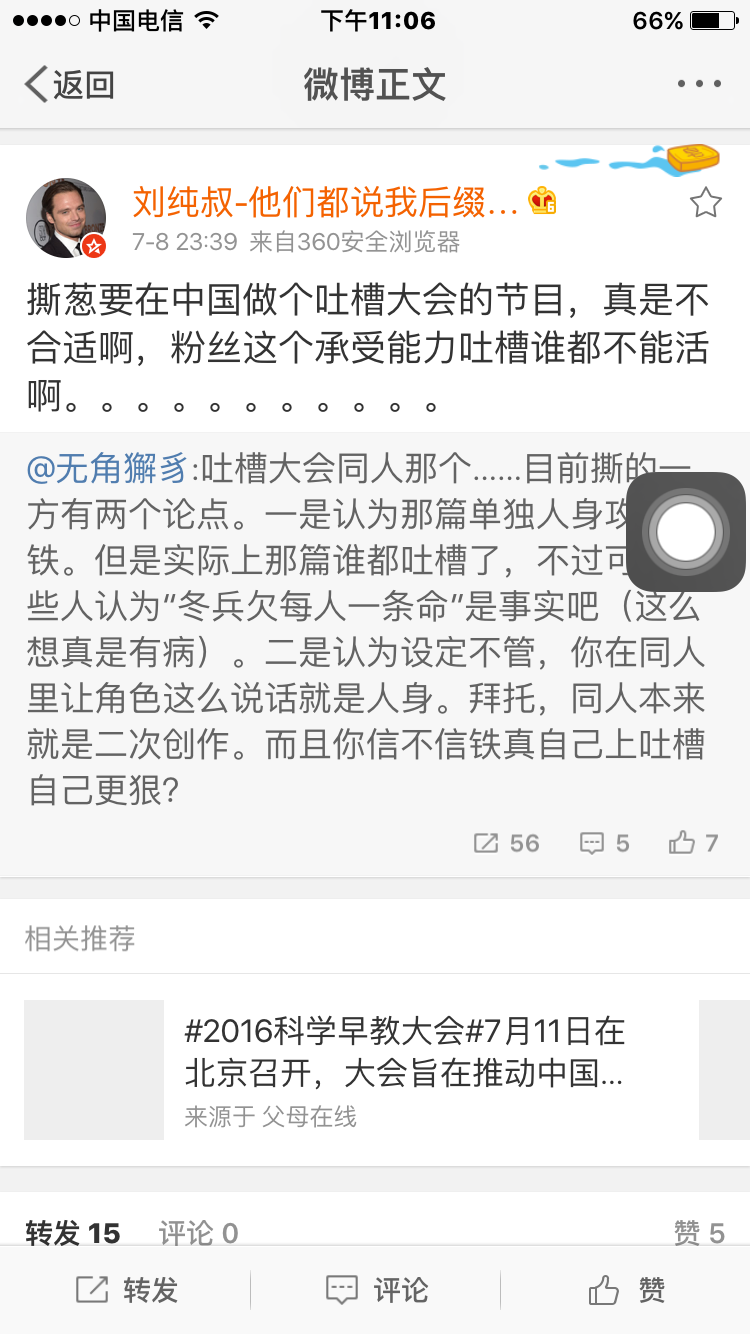
Task: Repost using the bottom 转发 button
Action: click(x=126, y=1290)
